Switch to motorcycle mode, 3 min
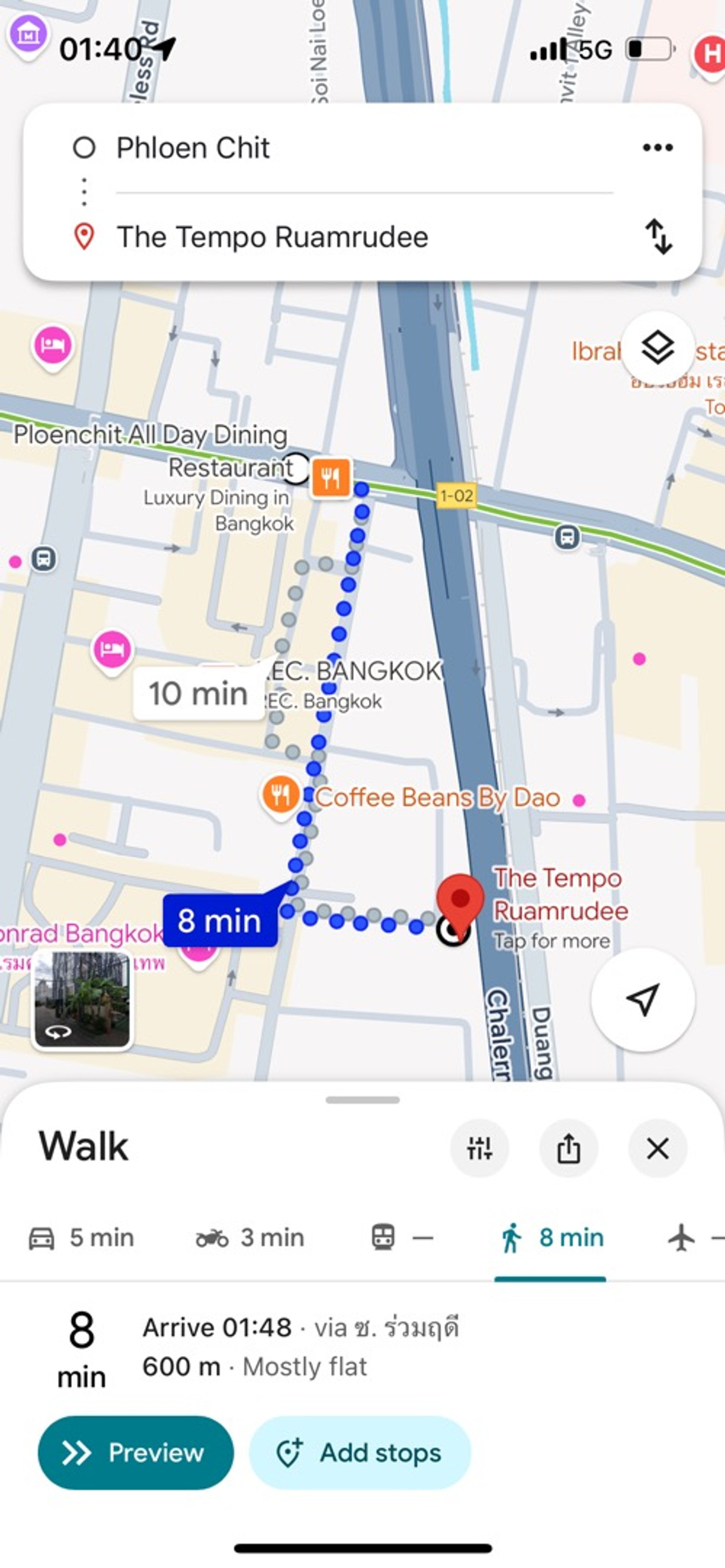Image resolution: width=725 pixels, height=1568 pixels. (x=250, y=1238)
